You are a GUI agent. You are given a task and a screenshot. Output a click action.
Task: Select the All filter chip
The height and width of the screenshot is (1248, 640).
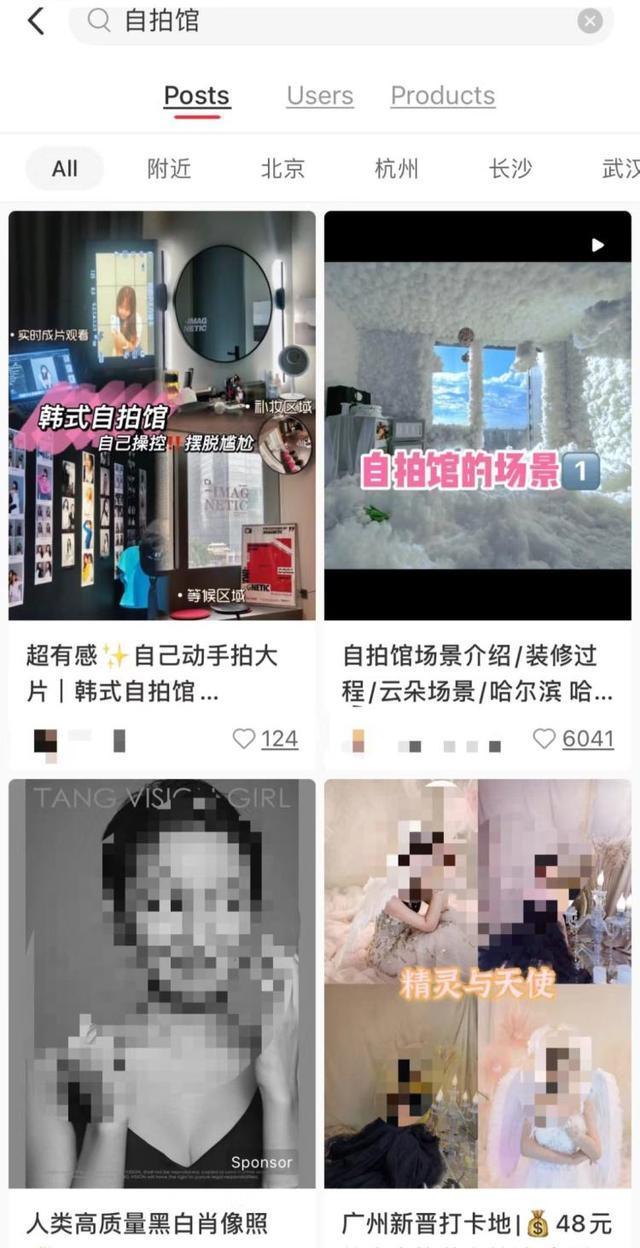(x=64, y=169)
